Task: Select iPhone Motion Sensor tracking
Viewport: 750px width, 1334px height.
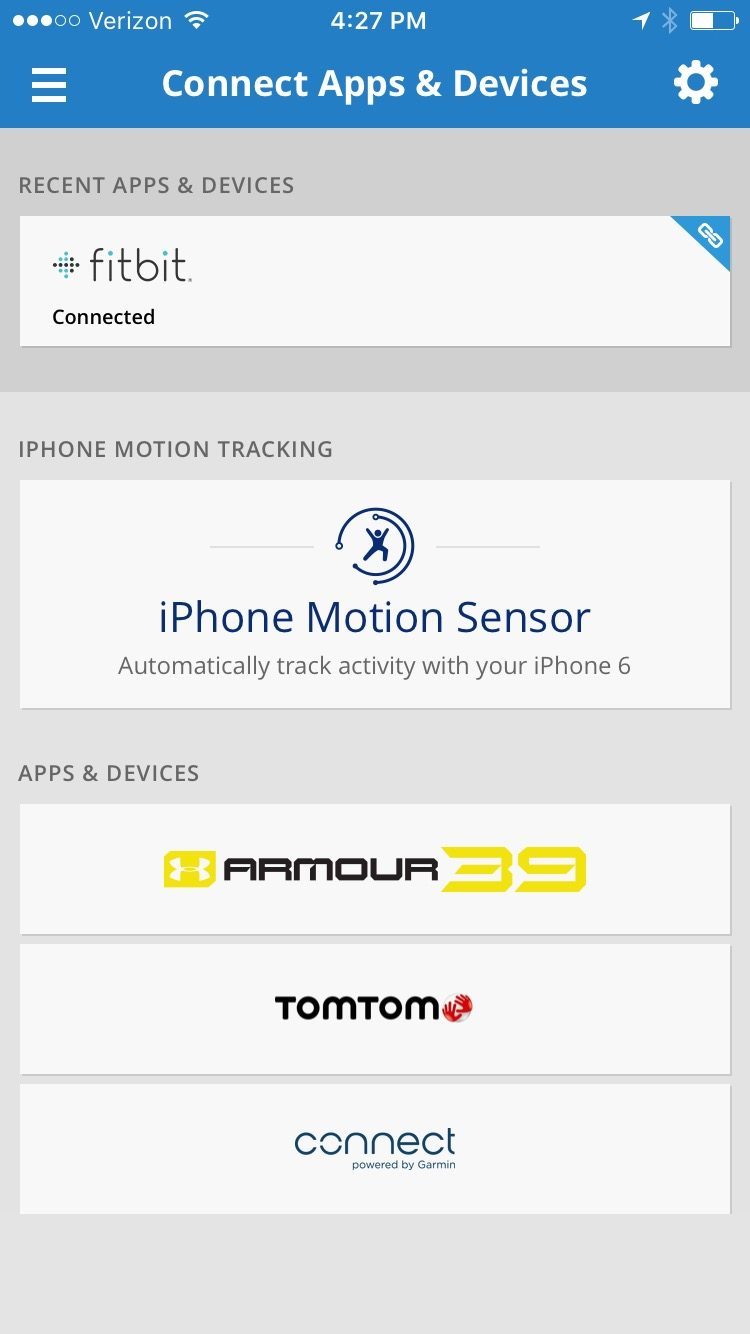Action: click(x=375, y=595)
